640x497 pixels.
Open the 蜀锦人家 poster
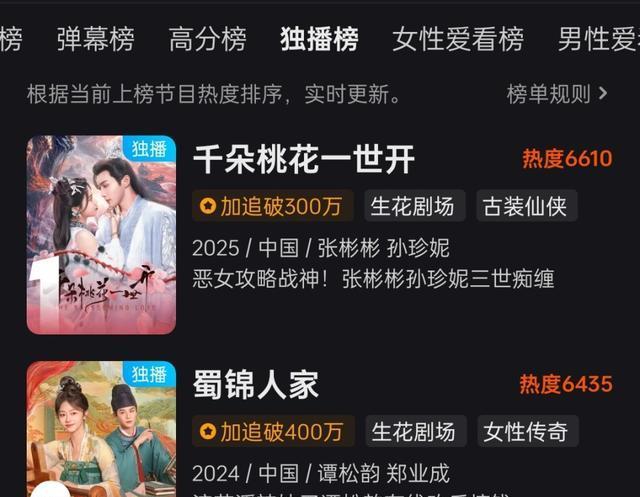[x=101, y=430]
